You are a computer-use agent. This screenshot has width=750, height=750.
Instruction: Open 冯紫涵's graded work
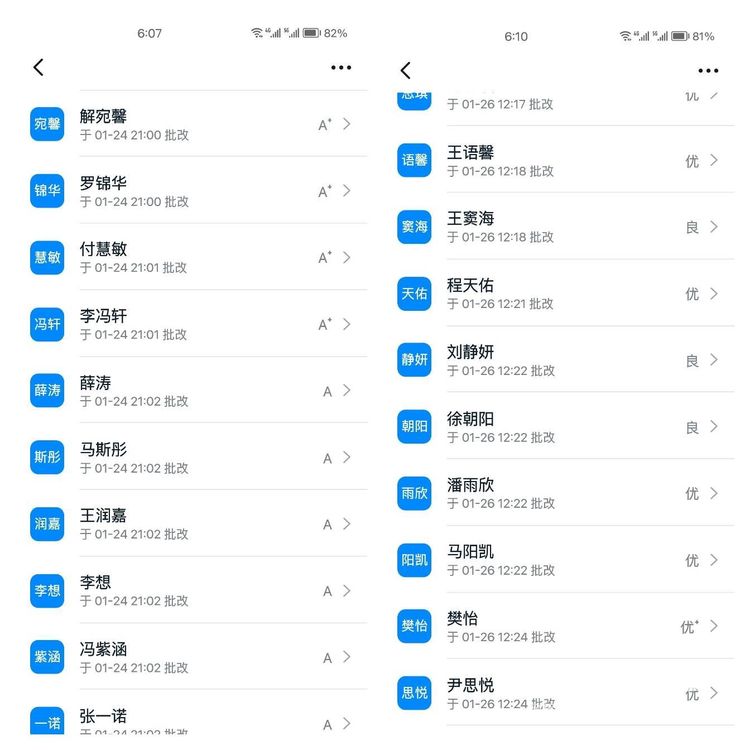point(200,657)
